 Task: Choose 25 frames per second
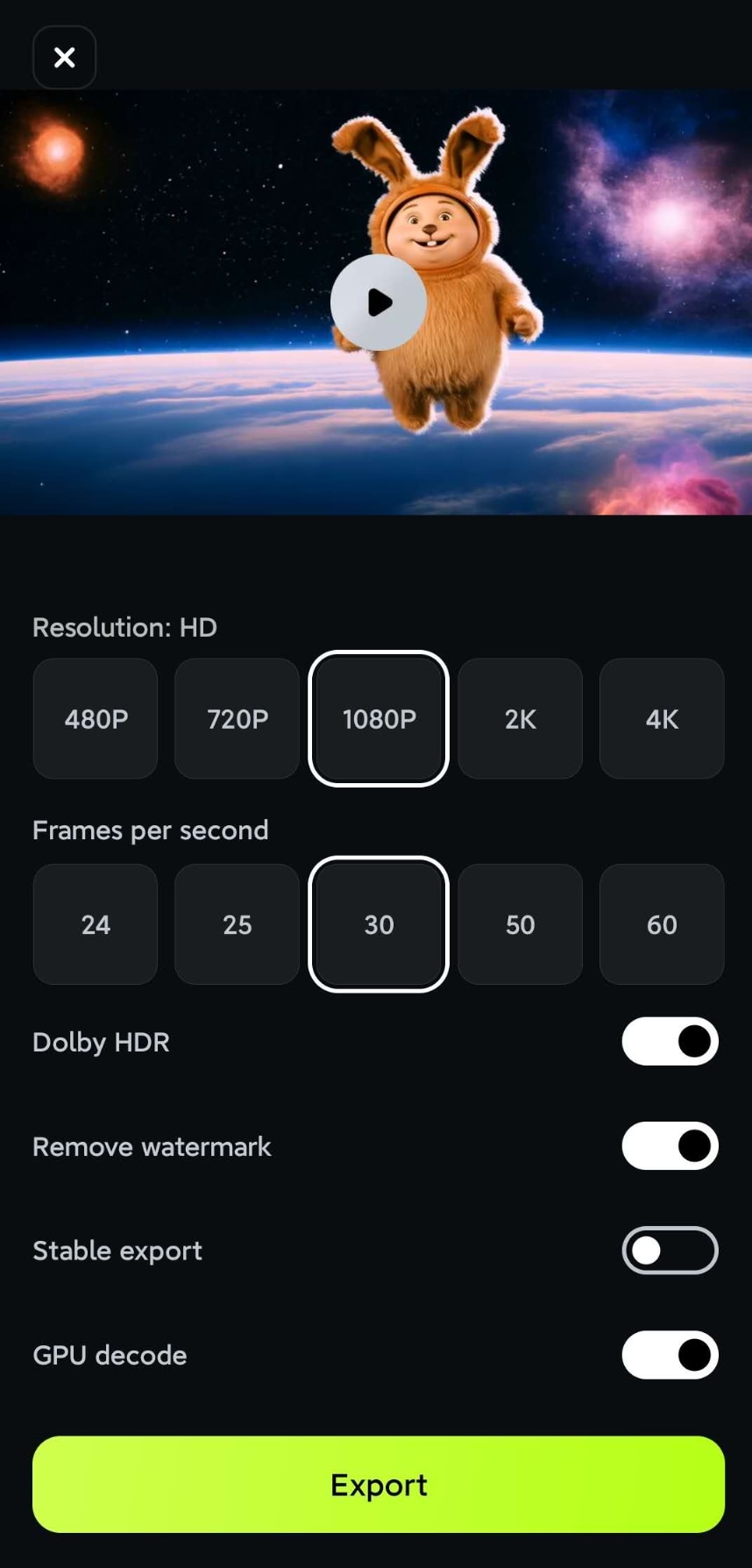[x=238, y=924]
